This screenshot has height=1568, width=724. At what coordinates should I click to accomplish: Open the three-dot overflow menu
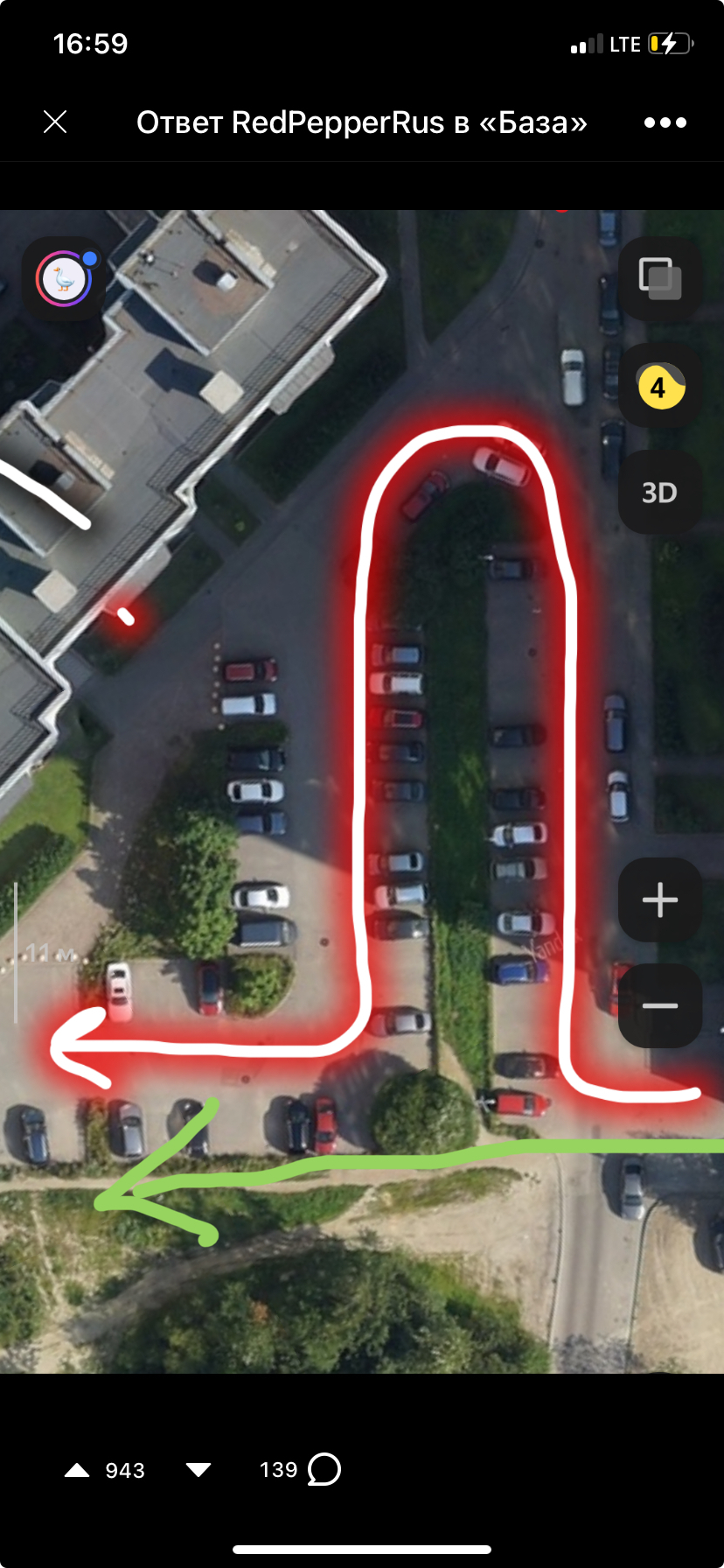[x=665, y=122]
